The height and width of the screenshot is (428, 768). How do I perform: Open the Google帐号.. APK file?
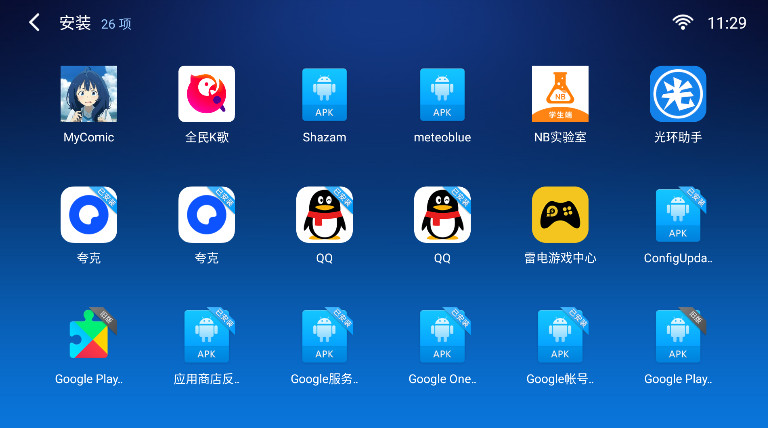pos(560,336)
